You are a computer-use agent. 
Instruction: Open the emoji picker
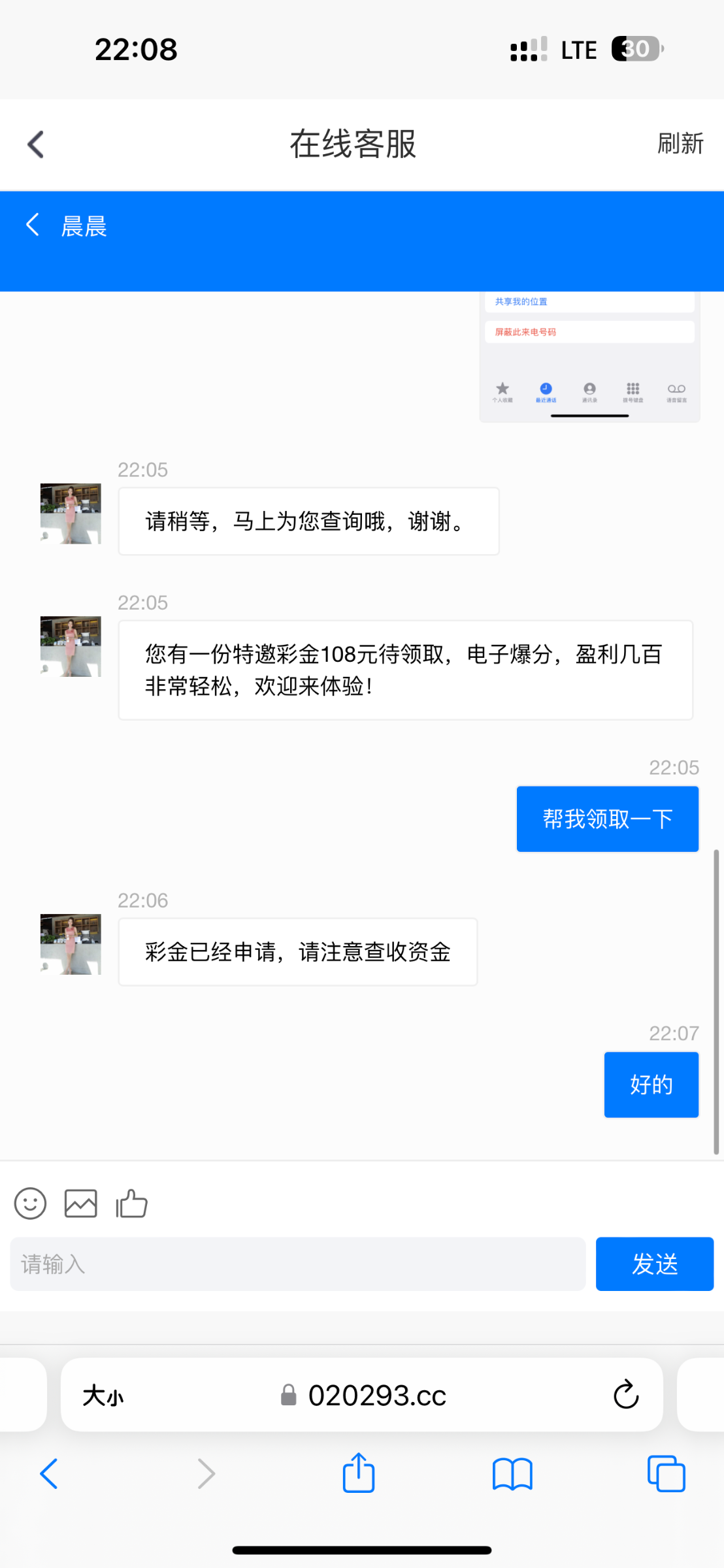pos(30,1203)
